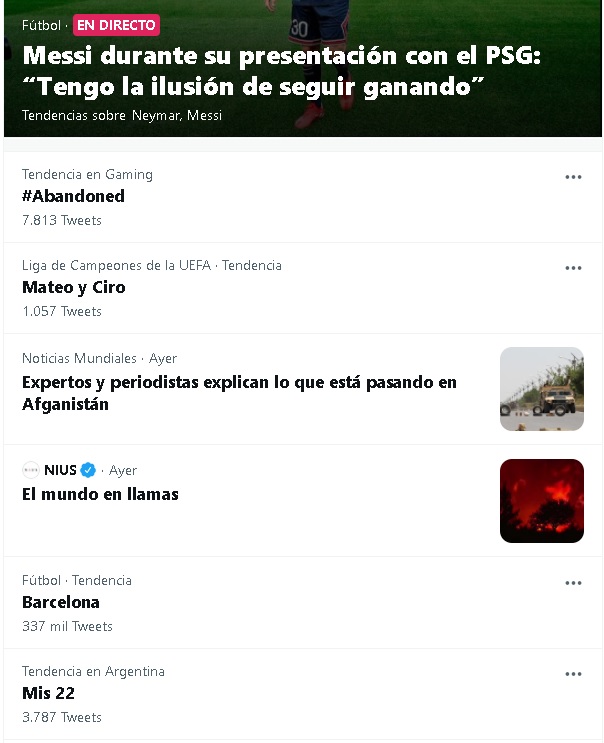Open the #Abandoned gaming trend
This screenshot has height=743, width=604.
pos(74,196)
